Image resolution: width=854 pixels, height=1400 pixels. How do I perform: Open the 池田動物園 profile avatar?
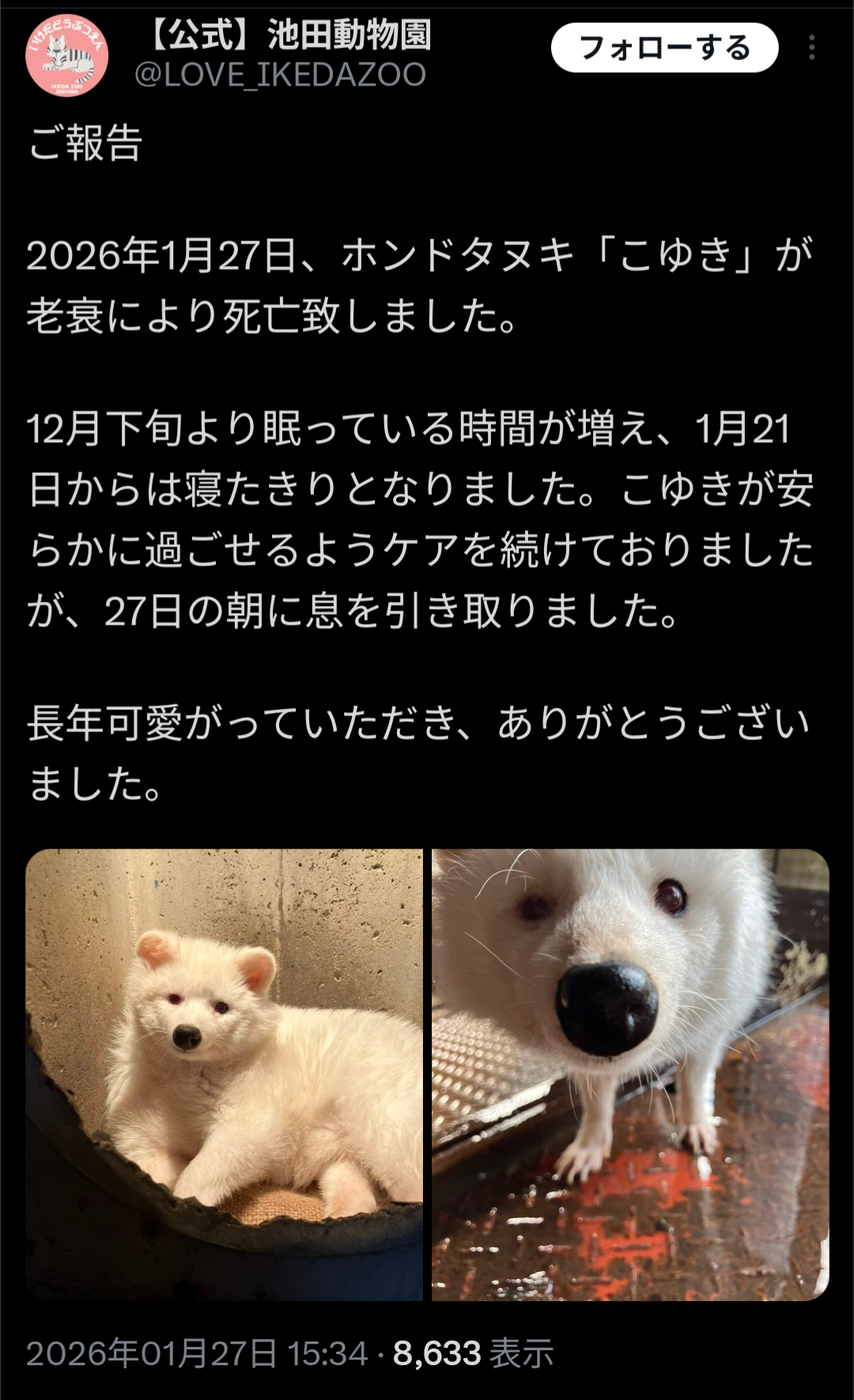pyautogui.click(x=67, y=55)
